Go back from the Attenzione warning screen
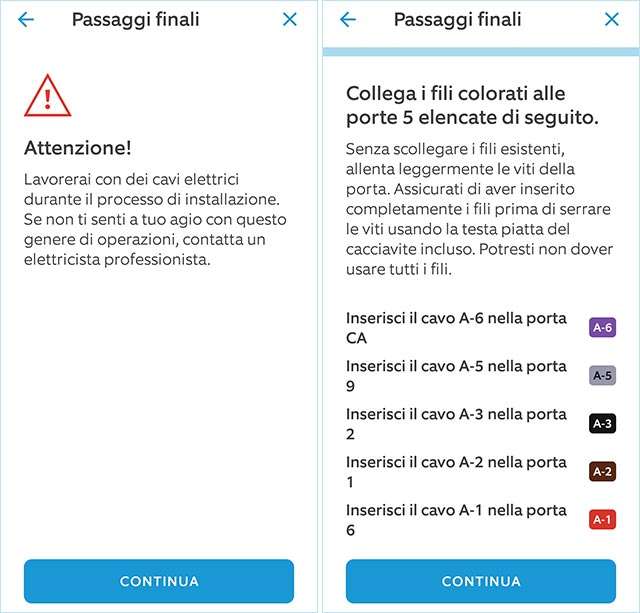 [x=26, y=20]
